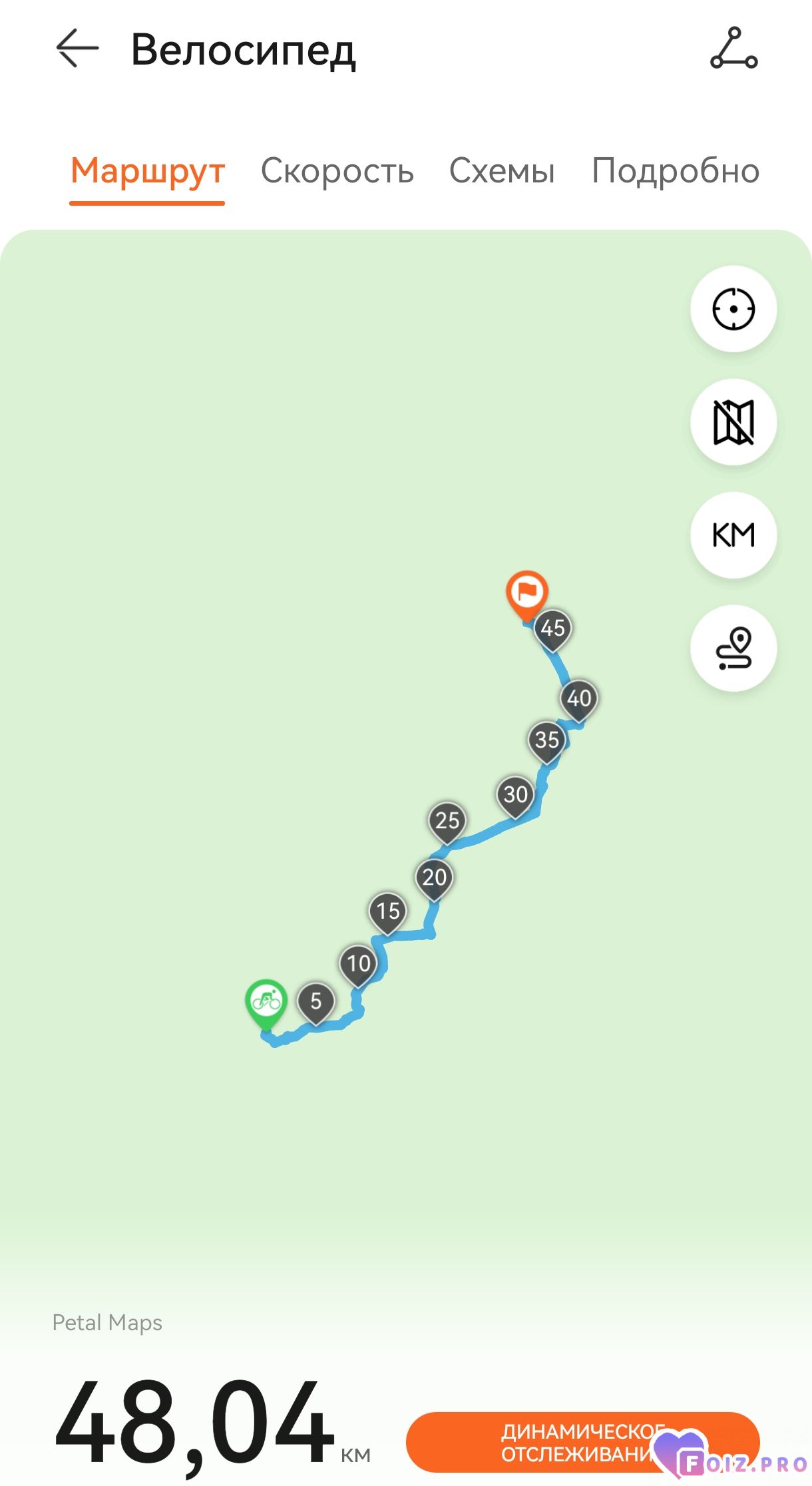Center the map on the route
Screen dimensions: 812x1486
pos(733,309)
